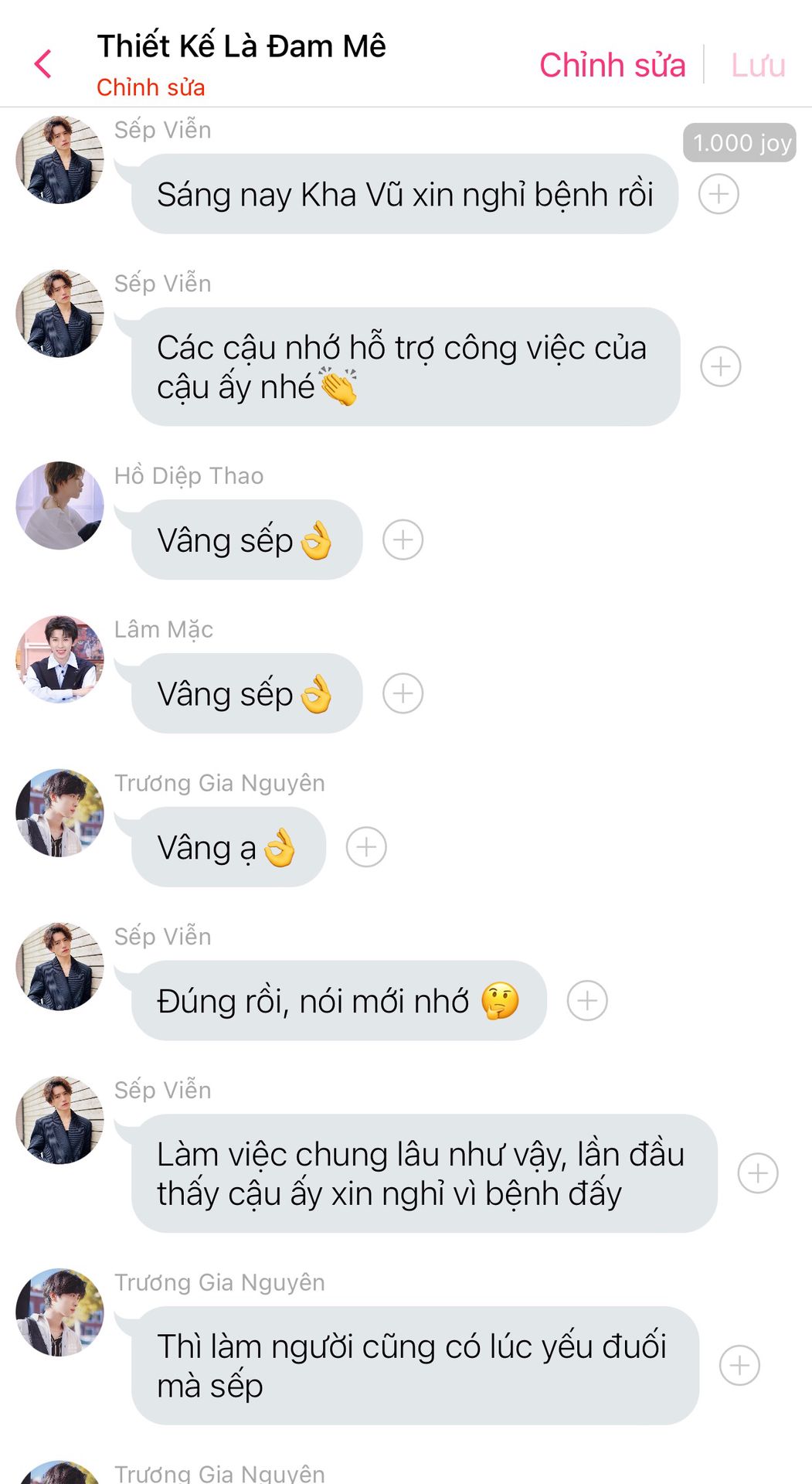Tap plus beside "Các cậu nhớ hỗ trợ" message
Viewport: 812px width, 1484px height.
[x=720, y=366]
